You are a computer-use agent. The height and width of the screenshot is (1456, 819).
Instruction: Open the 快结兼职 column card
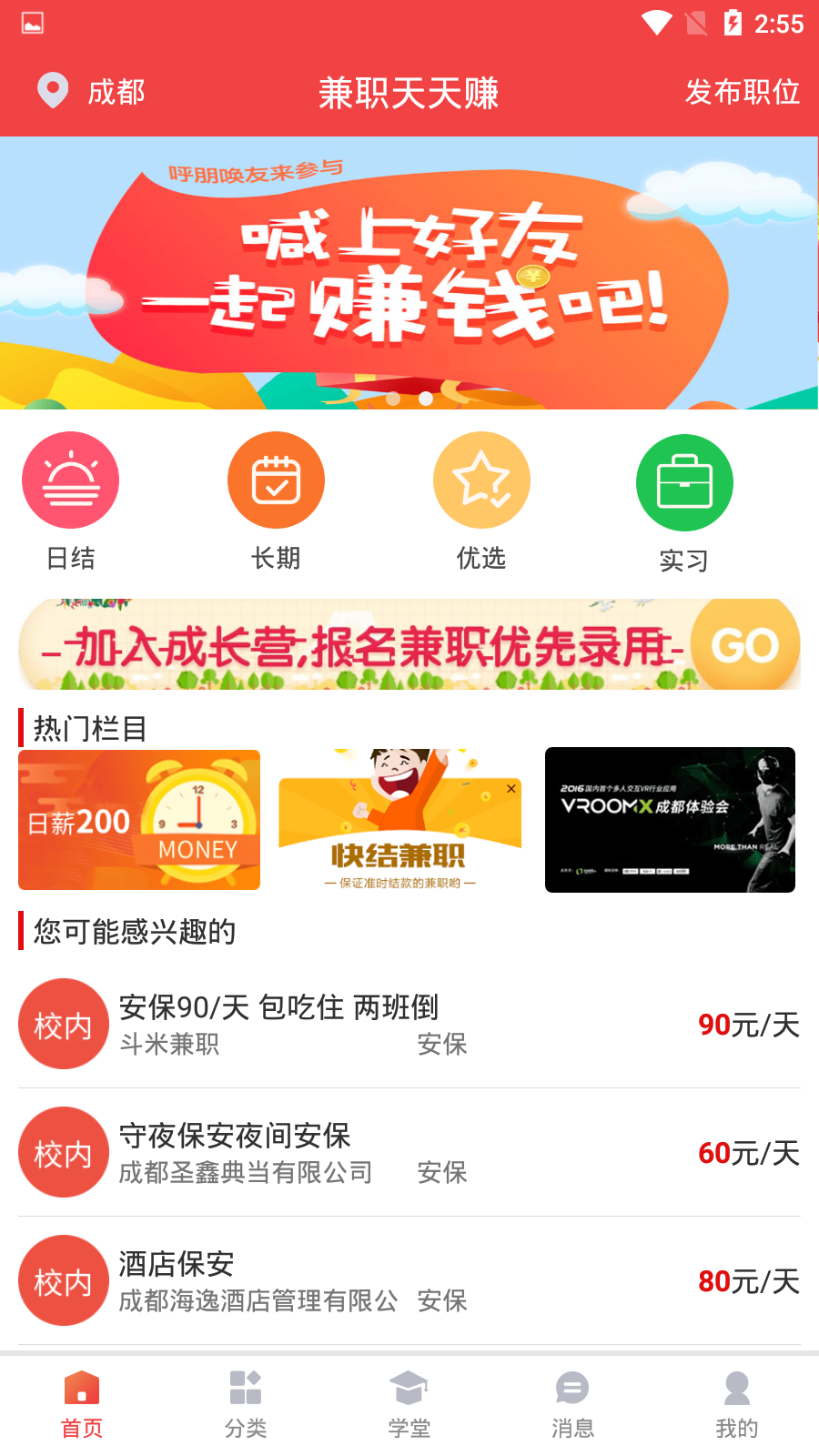coord(399,820)
